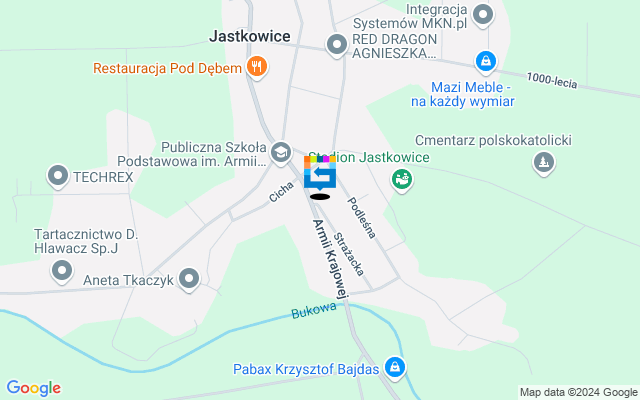This screenshot has height=400, width=640.
Task: Open the Pabax Krzysztof Bajdas shop pin
Action: click(x=396, y=368)
